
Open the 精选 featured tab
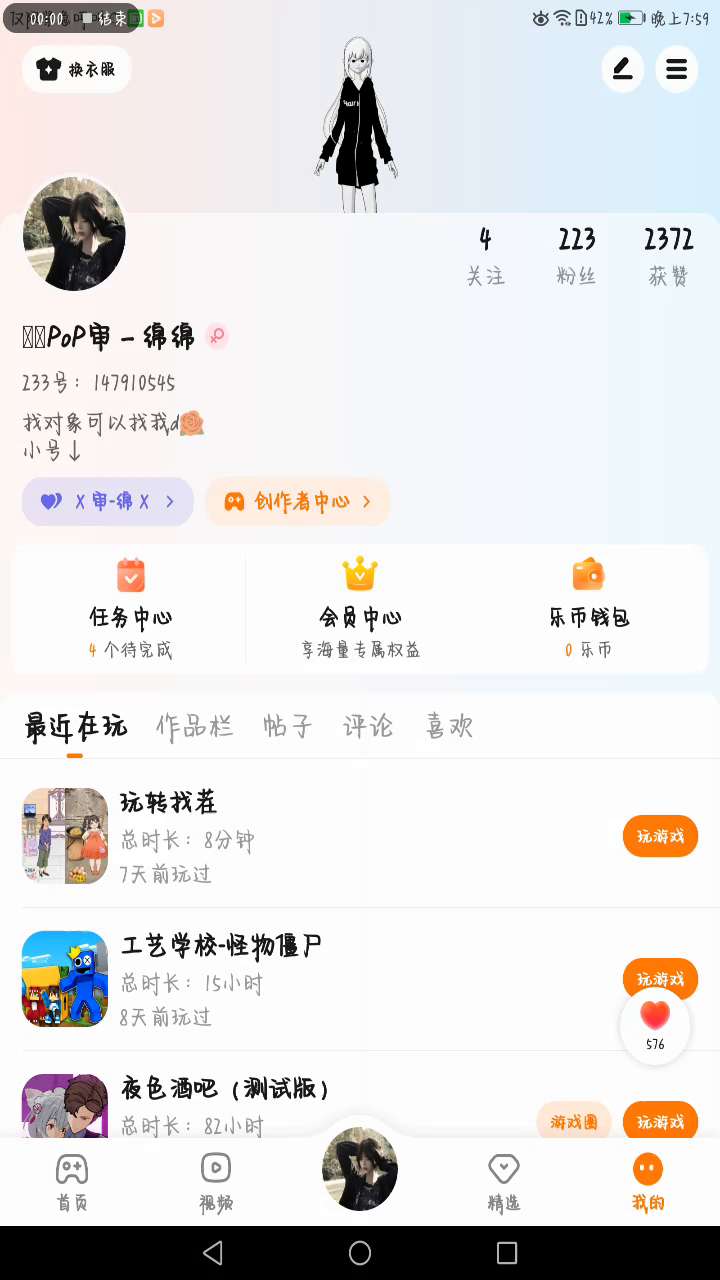tap(504, 1182)
